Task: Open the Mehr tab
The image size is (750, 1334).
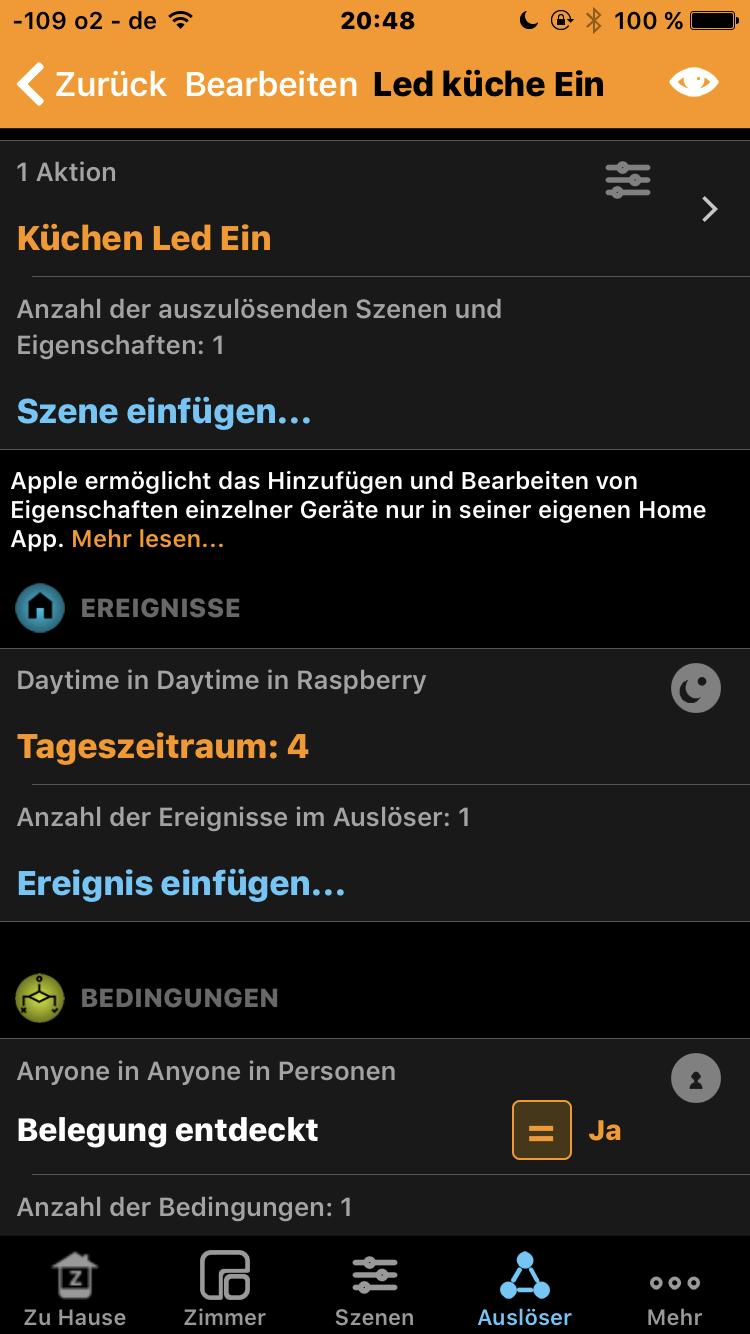Action: [675, 1290]
